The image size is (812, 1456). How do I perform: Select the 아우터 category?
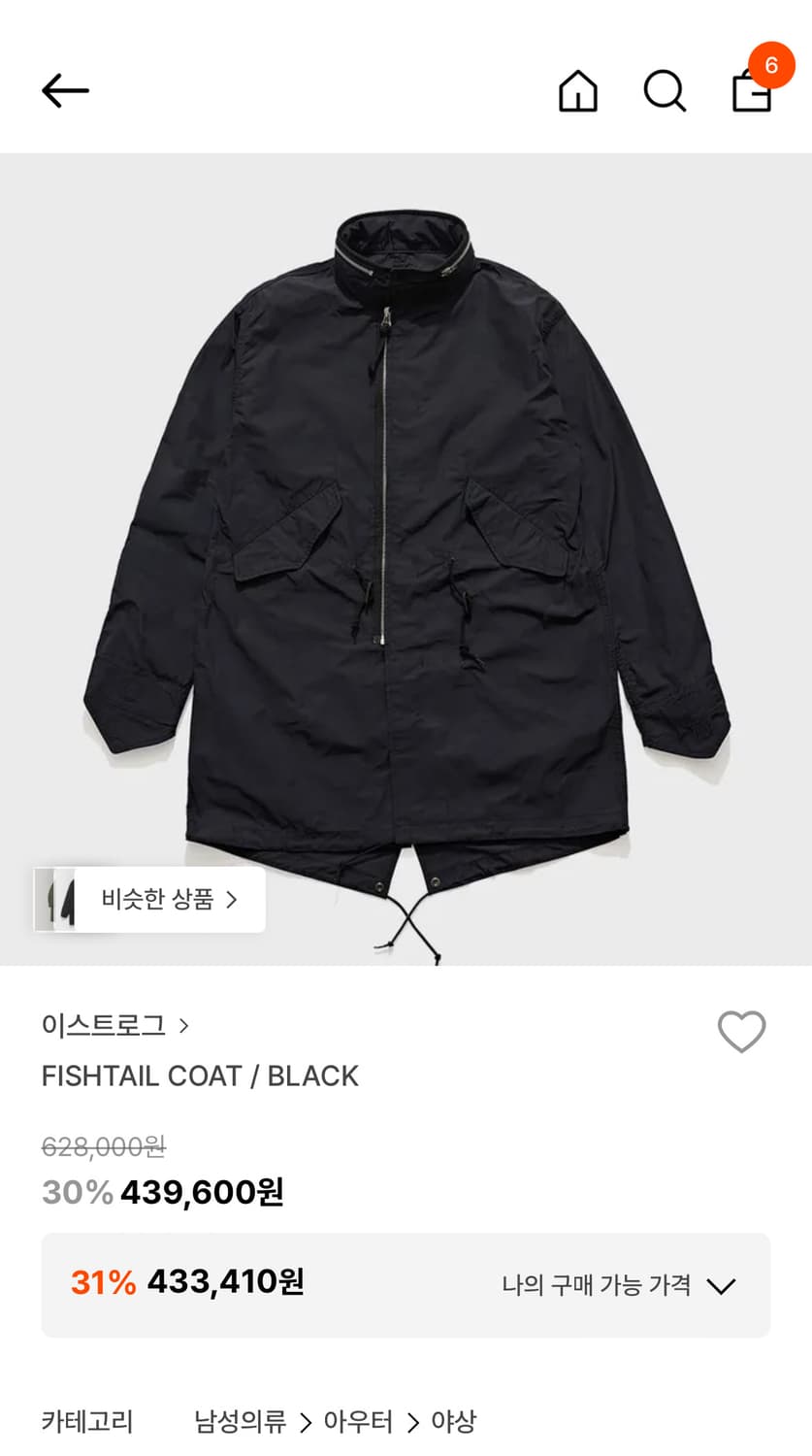coord(360,1421)
